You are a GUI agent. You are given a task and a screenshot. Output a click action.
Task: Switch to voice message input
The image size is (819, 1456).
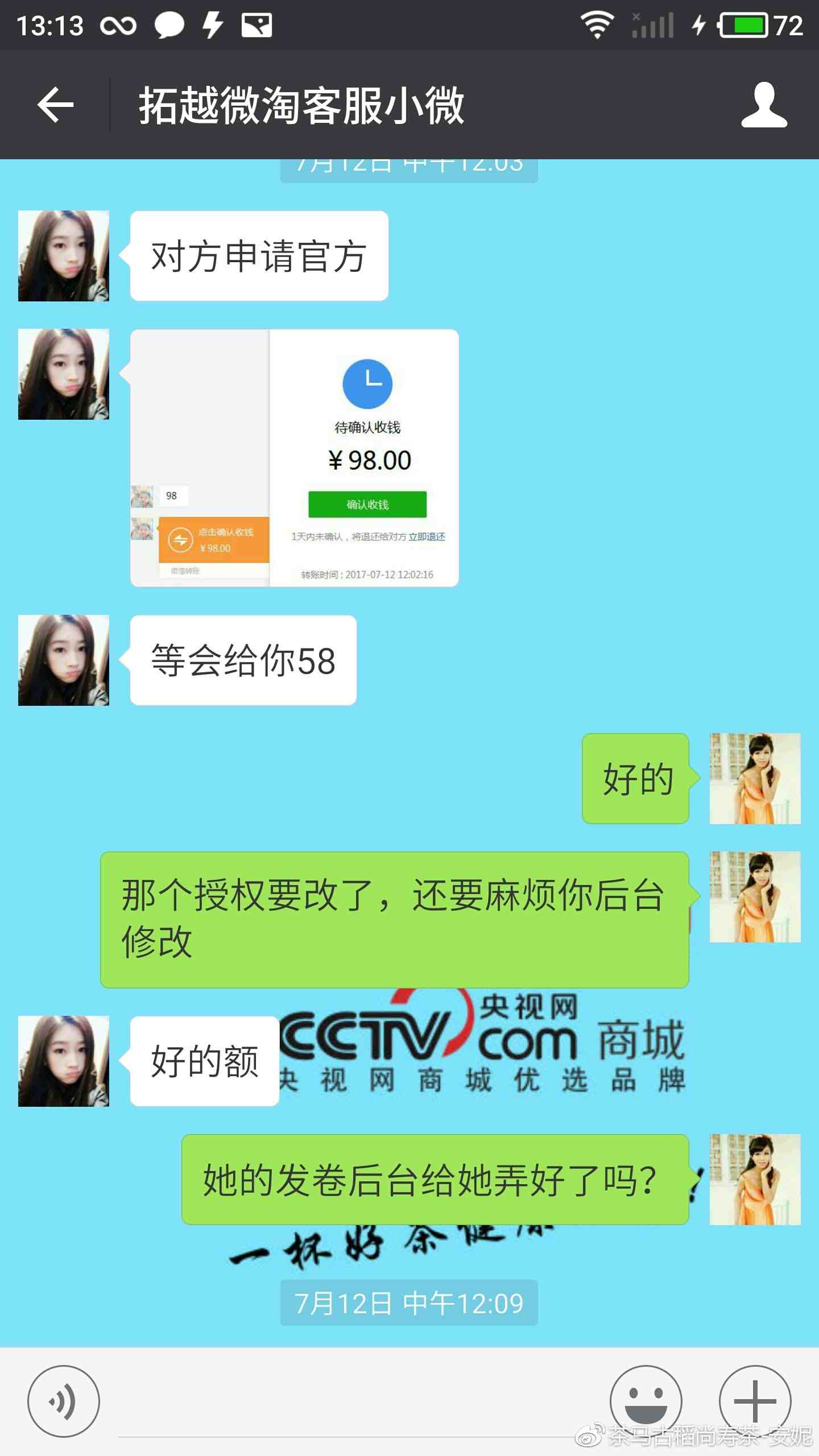(x=64, y=1401)
